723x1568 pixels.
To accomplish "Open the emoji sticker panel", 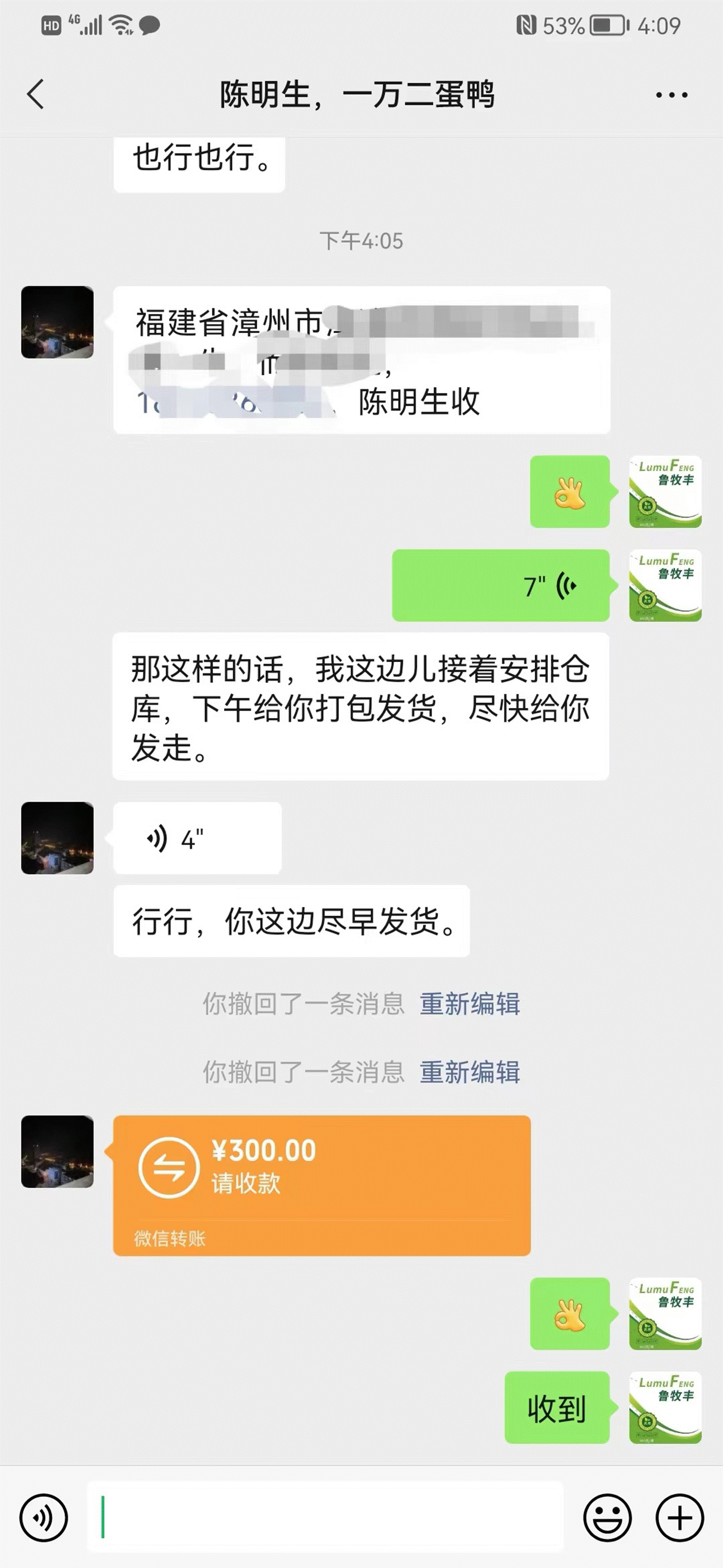I will [607, 1517].
